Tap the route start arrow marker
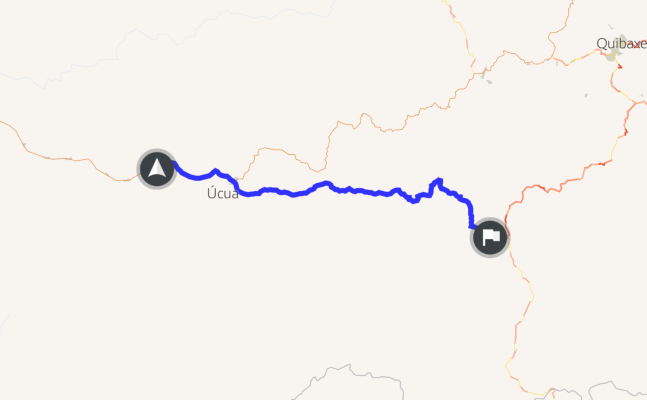The width and height of the screenshot is (647, 400). 156,169
